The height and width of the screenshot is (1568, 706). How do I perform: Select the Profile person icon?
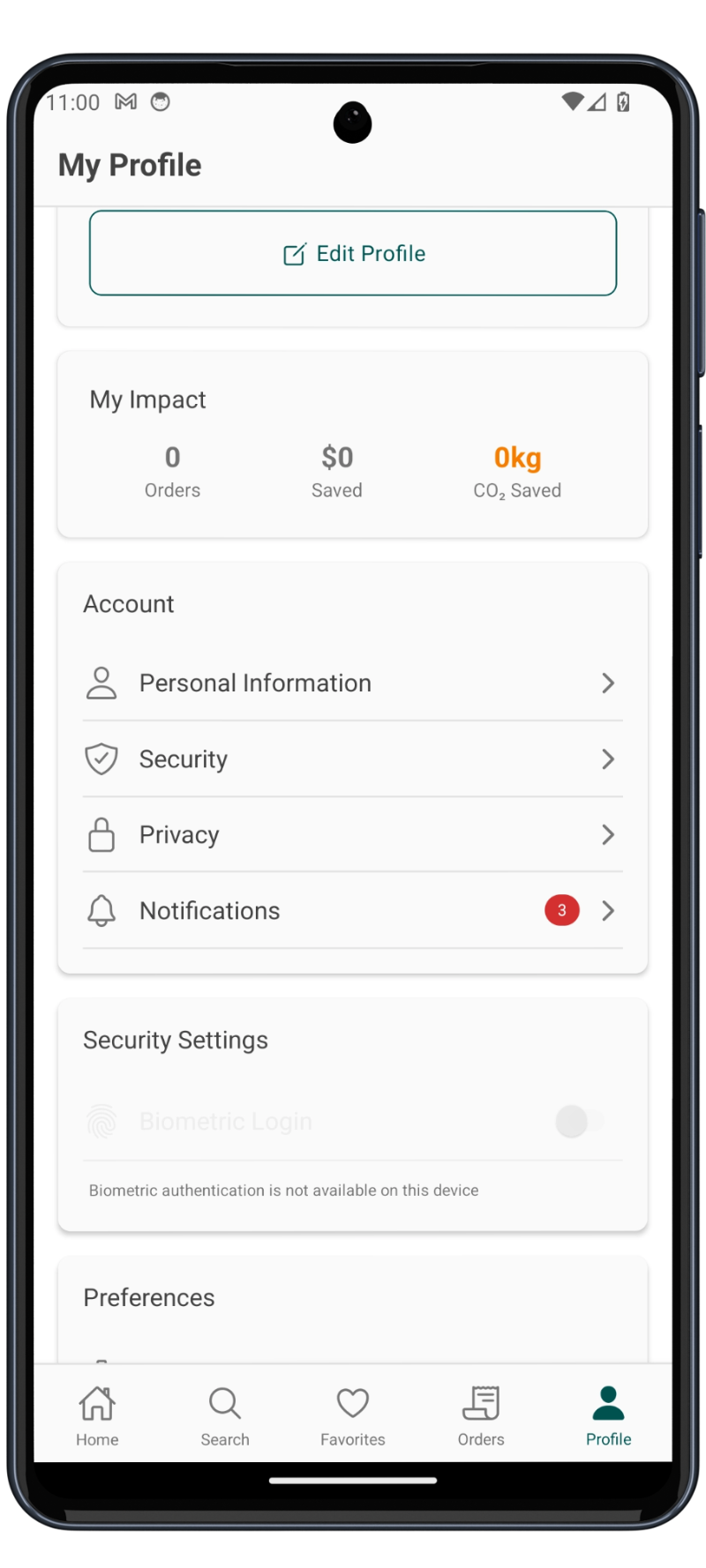click(x=608, y=1402)
